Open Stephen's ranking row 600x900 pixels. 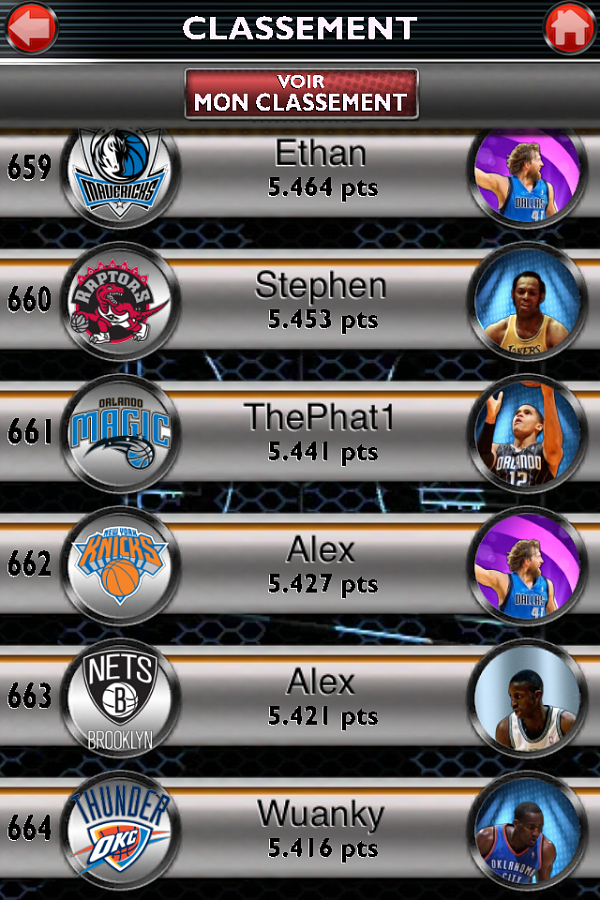tap(321, 301)
